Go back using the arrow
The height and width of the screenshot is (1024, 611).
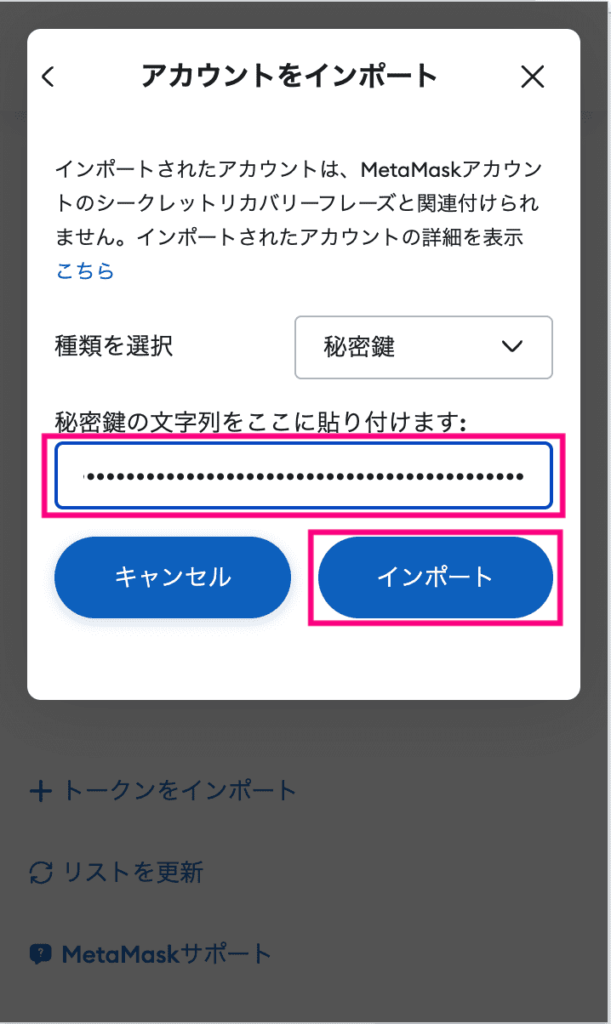point(48,77)
